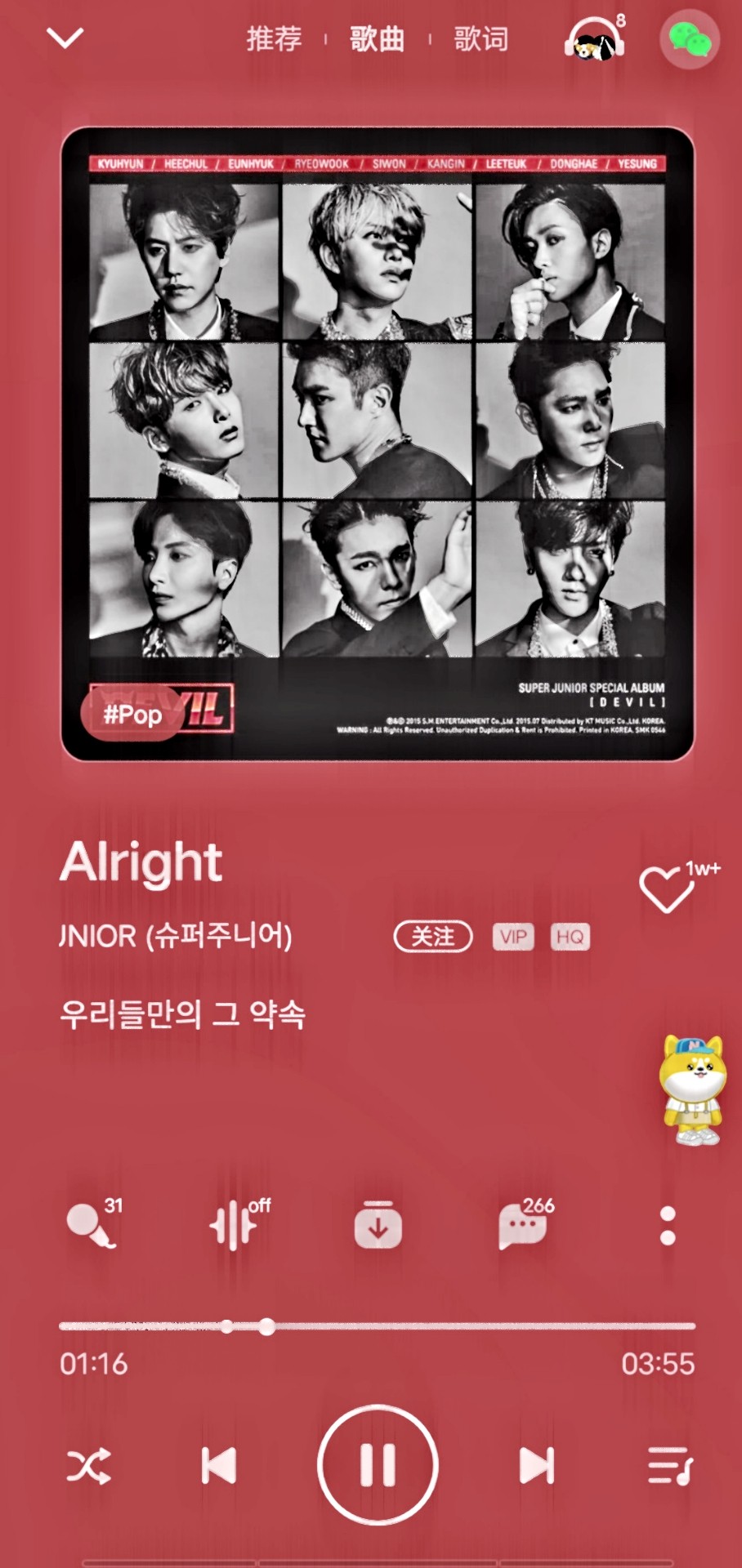Switch to the 推荐 tab
Viewport: 742px width, 1568px height.
[274, 38]
